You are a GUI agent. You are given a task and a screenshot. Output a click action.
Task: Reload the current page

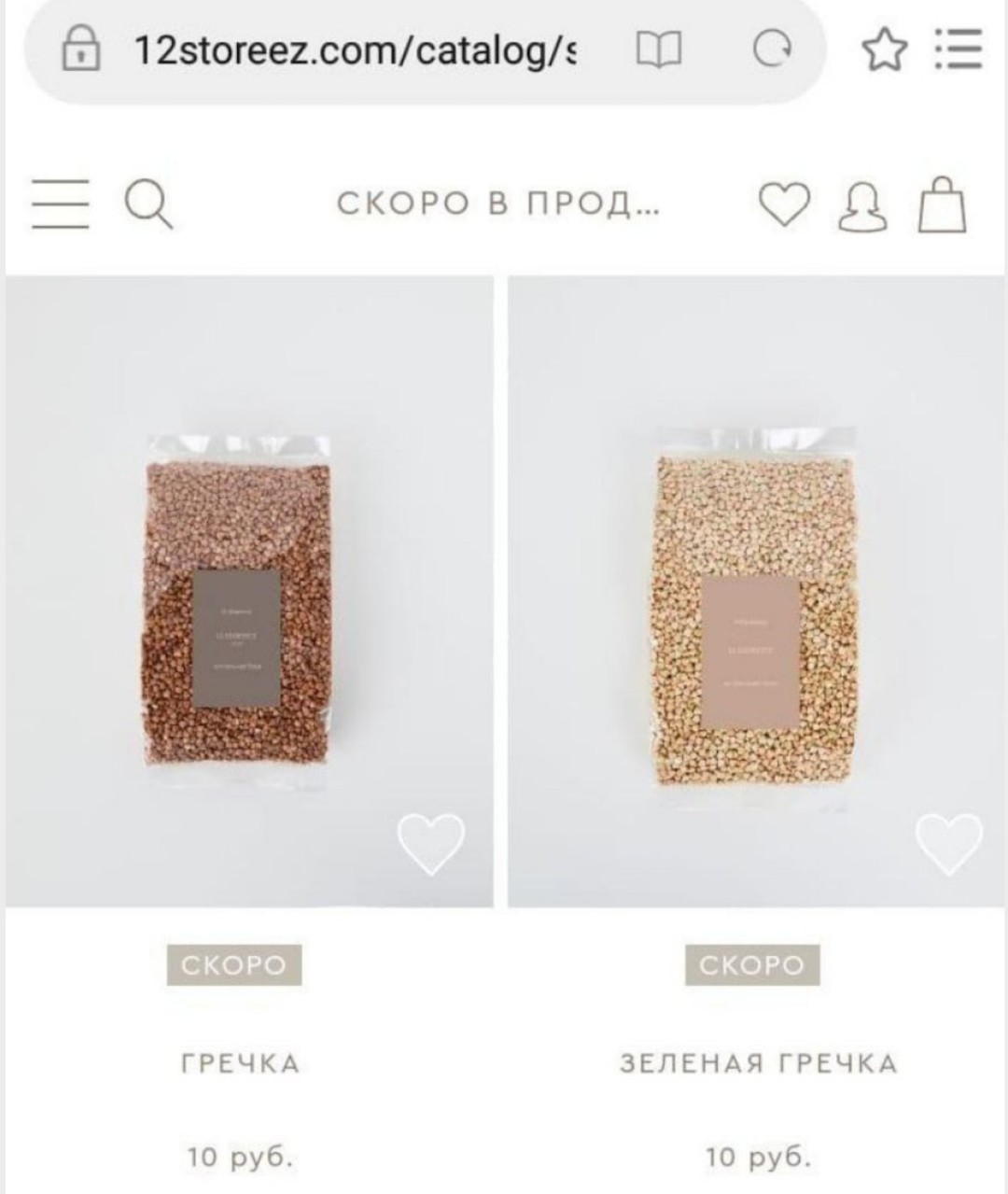[773, 49]
